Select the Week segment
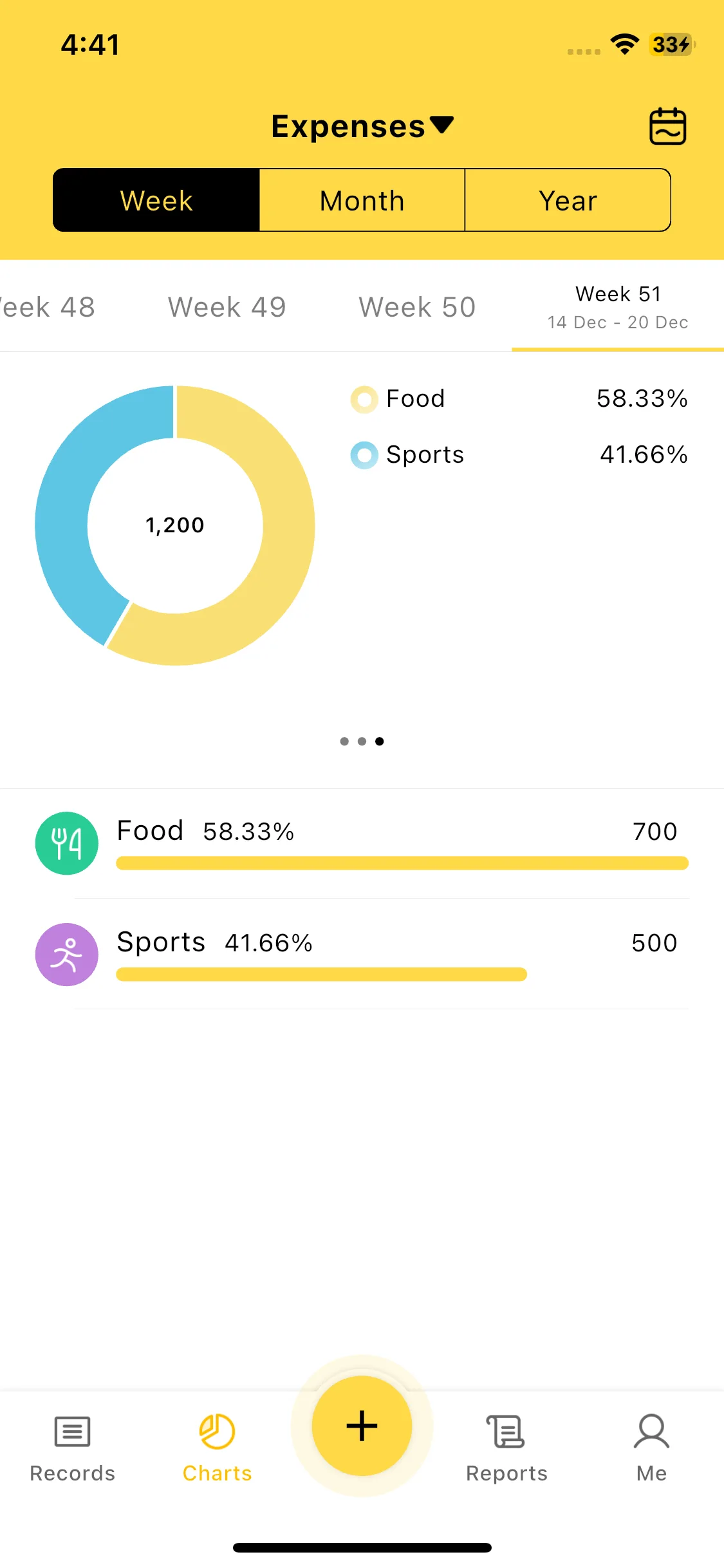724x1568 pixels. tap(156, 200)
